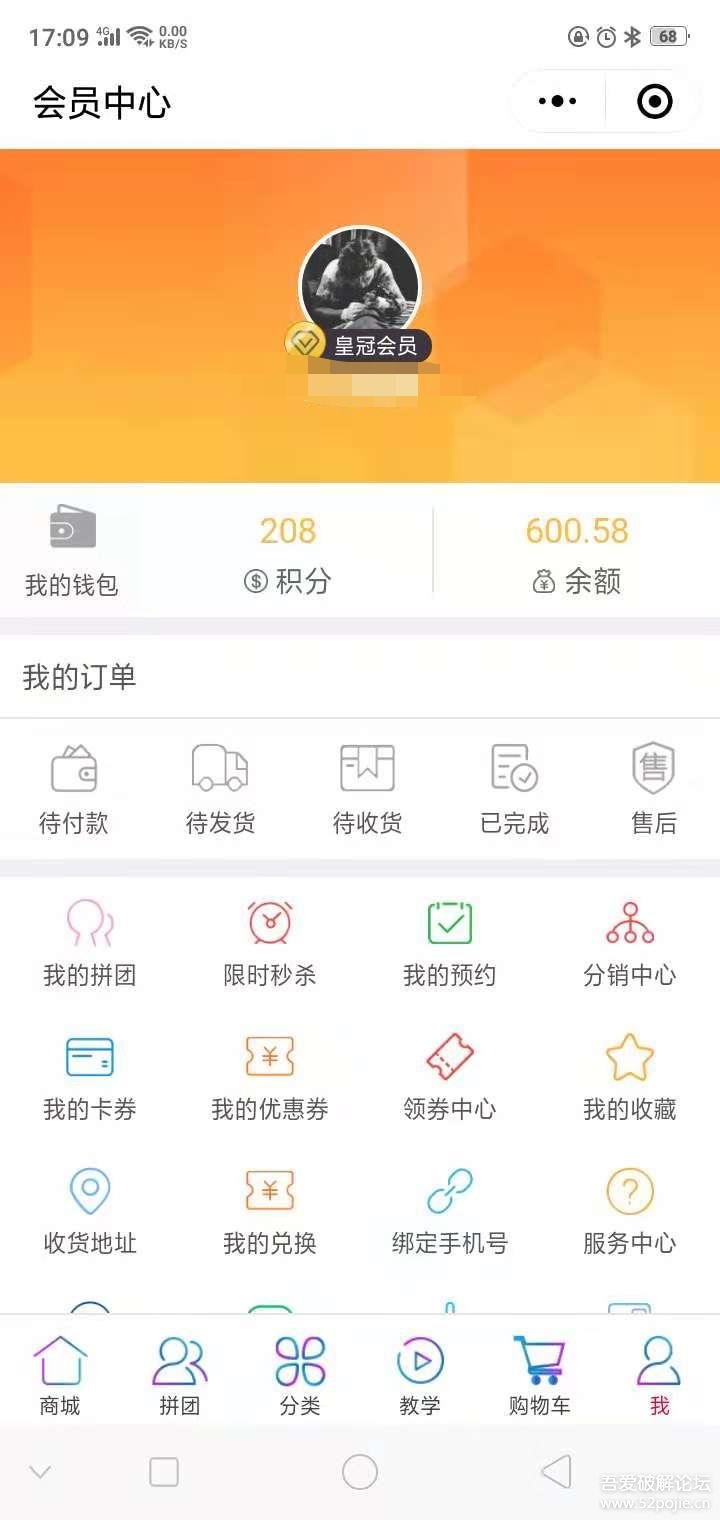Enter 分销中心 distribution center
720x1520 pixels.
click(x=629, y=940)
